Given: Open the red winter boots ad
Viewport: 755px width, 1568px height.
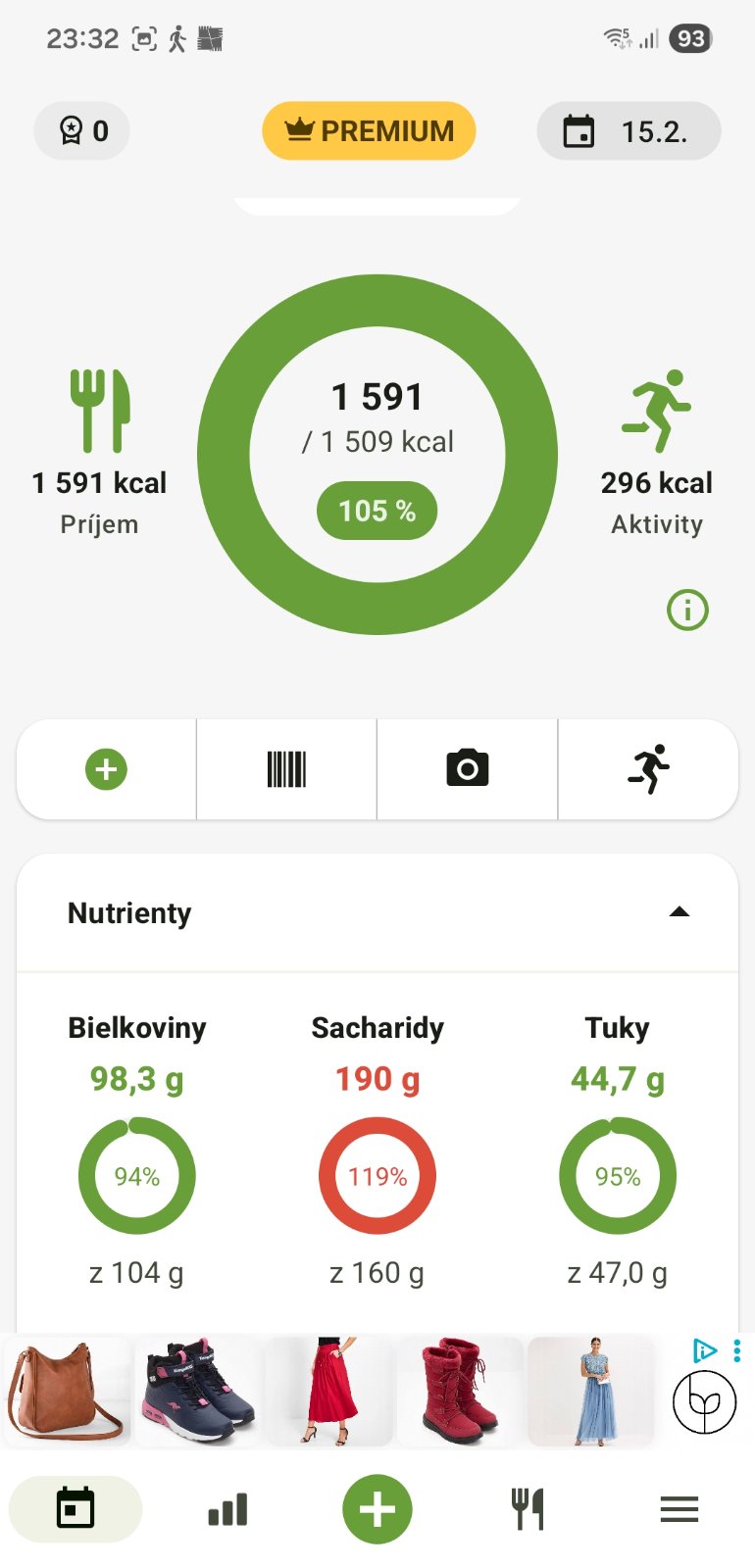Looking at the screenshot, I should click(x=459, y=1392).
